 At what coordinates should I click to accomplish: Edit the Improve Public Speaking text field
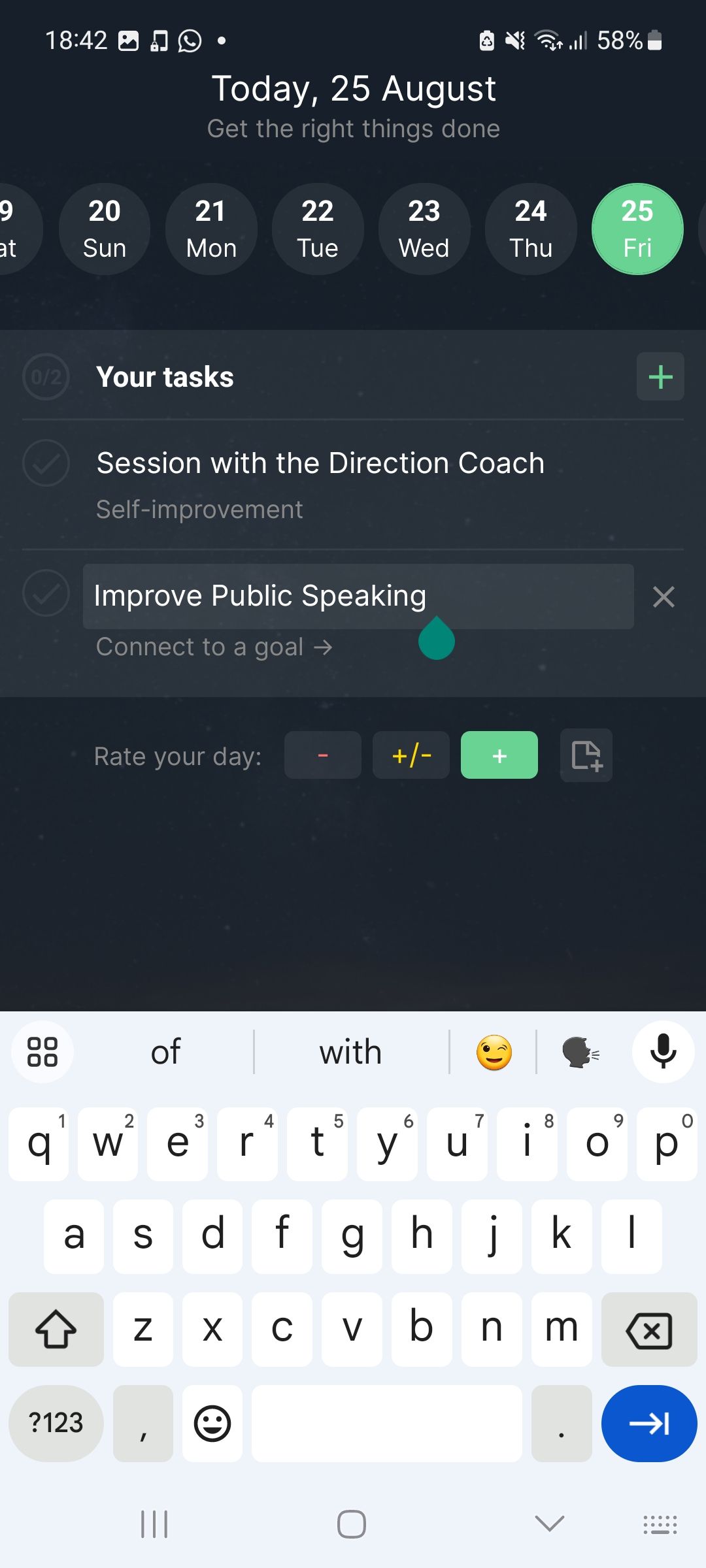358,596
